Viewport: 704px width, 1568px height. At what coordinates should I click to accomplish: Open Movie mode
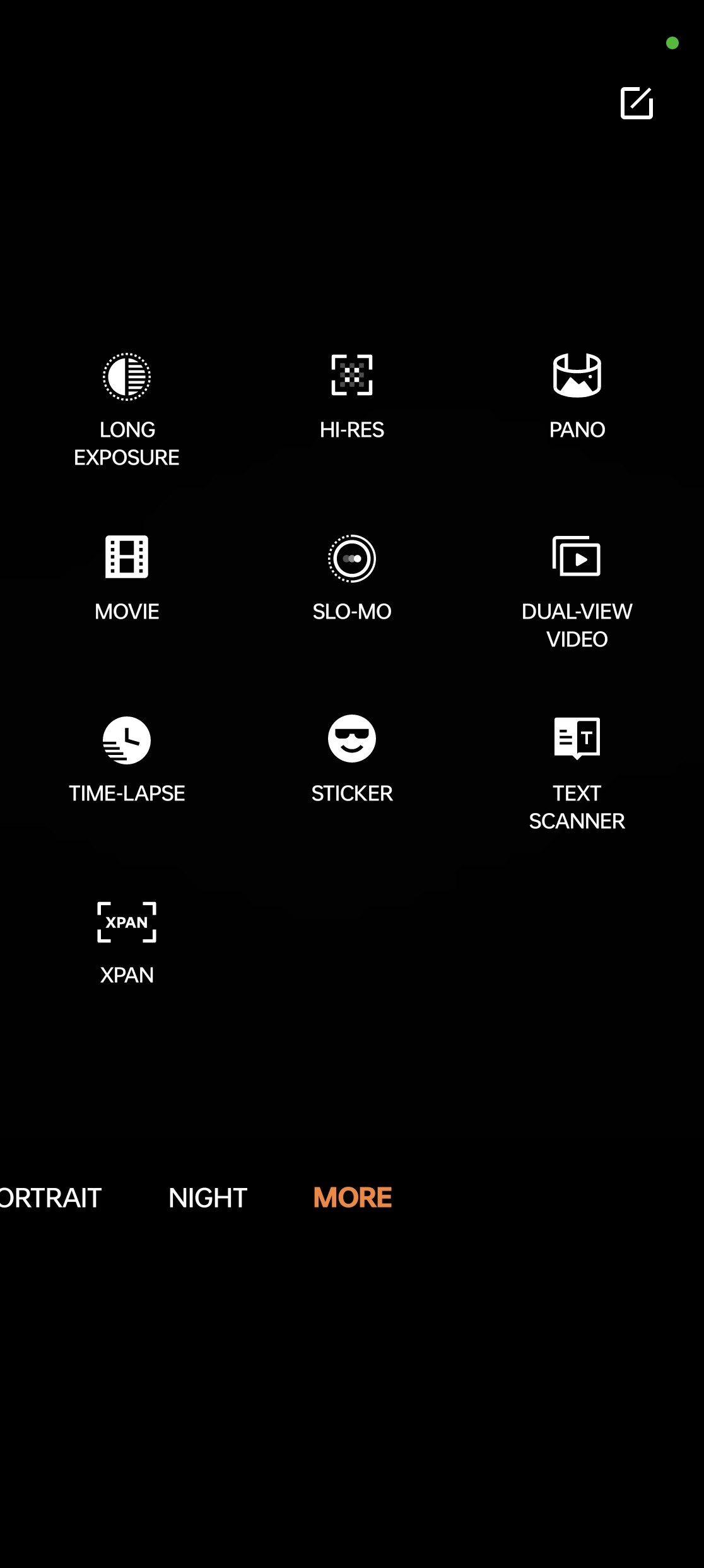pos(127,578)
